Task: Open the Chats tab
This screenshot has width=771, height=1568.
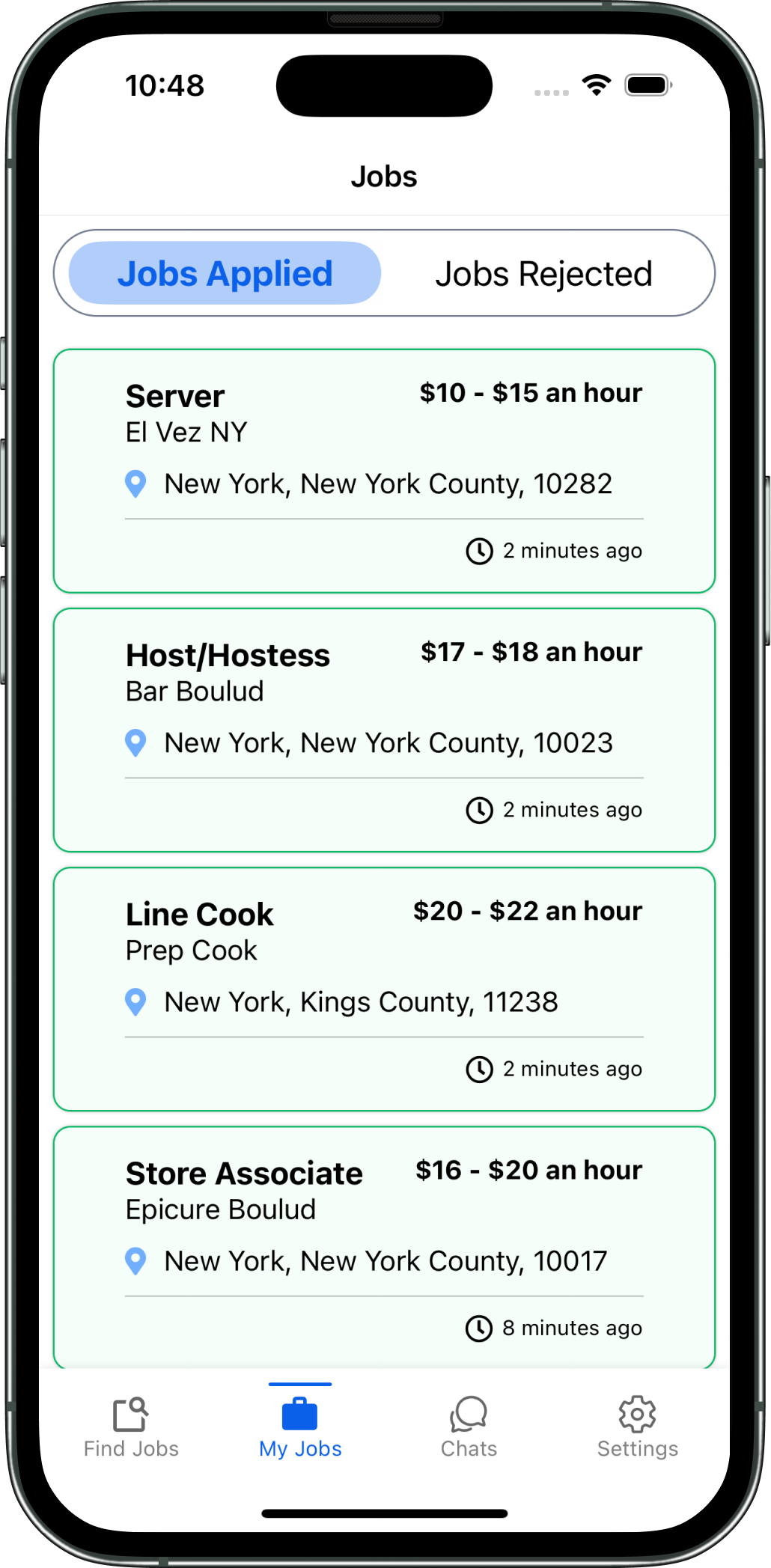Action: pos(469,1427)
